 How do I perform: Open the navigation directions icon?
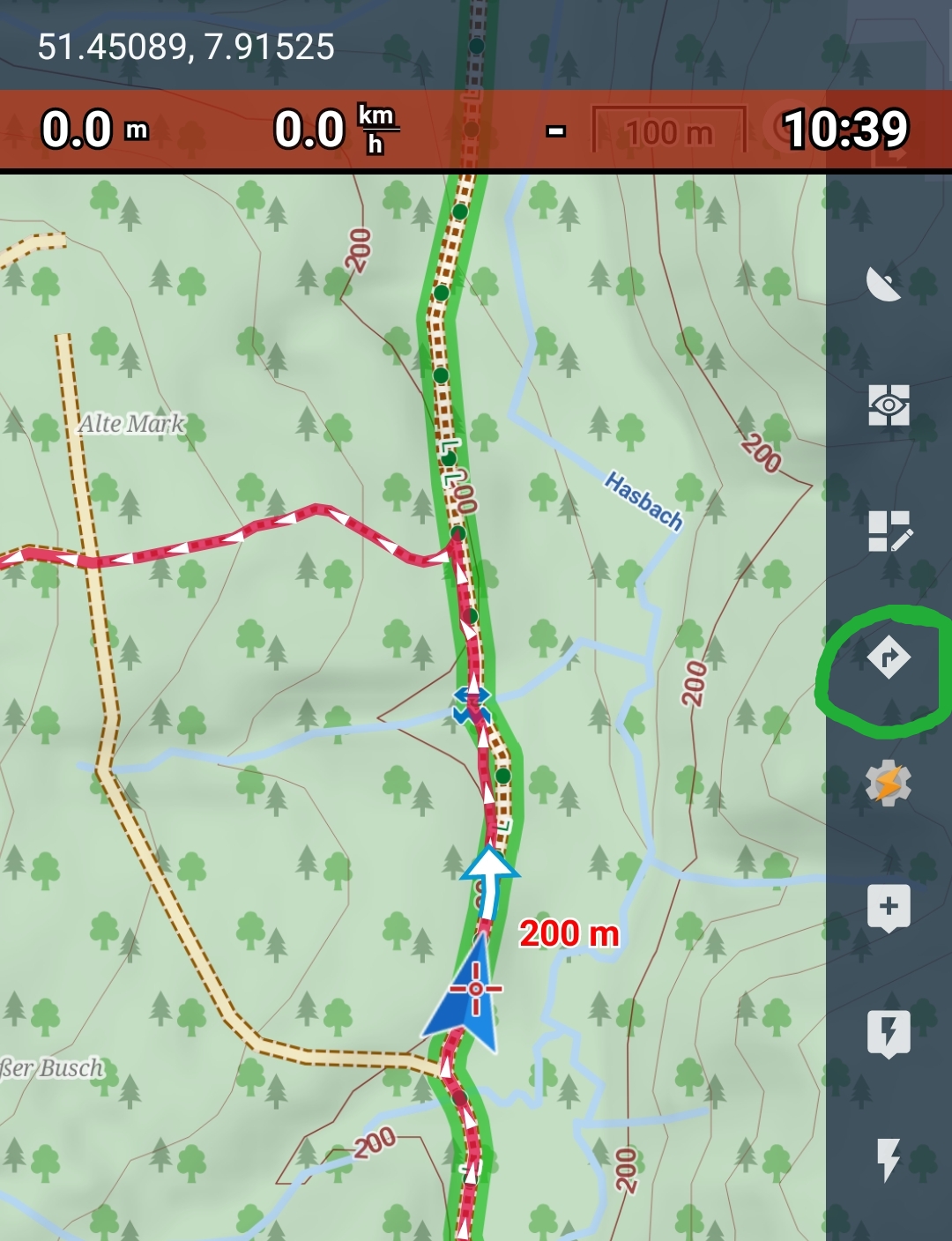point(889,658)
